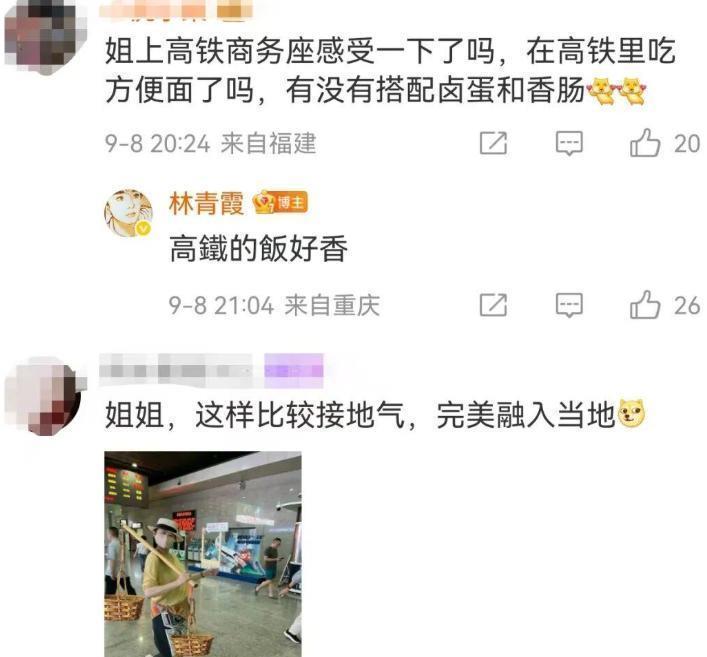Open avatar of the 接地气 commenter
The image size is (707, 657).
(41, 396)
